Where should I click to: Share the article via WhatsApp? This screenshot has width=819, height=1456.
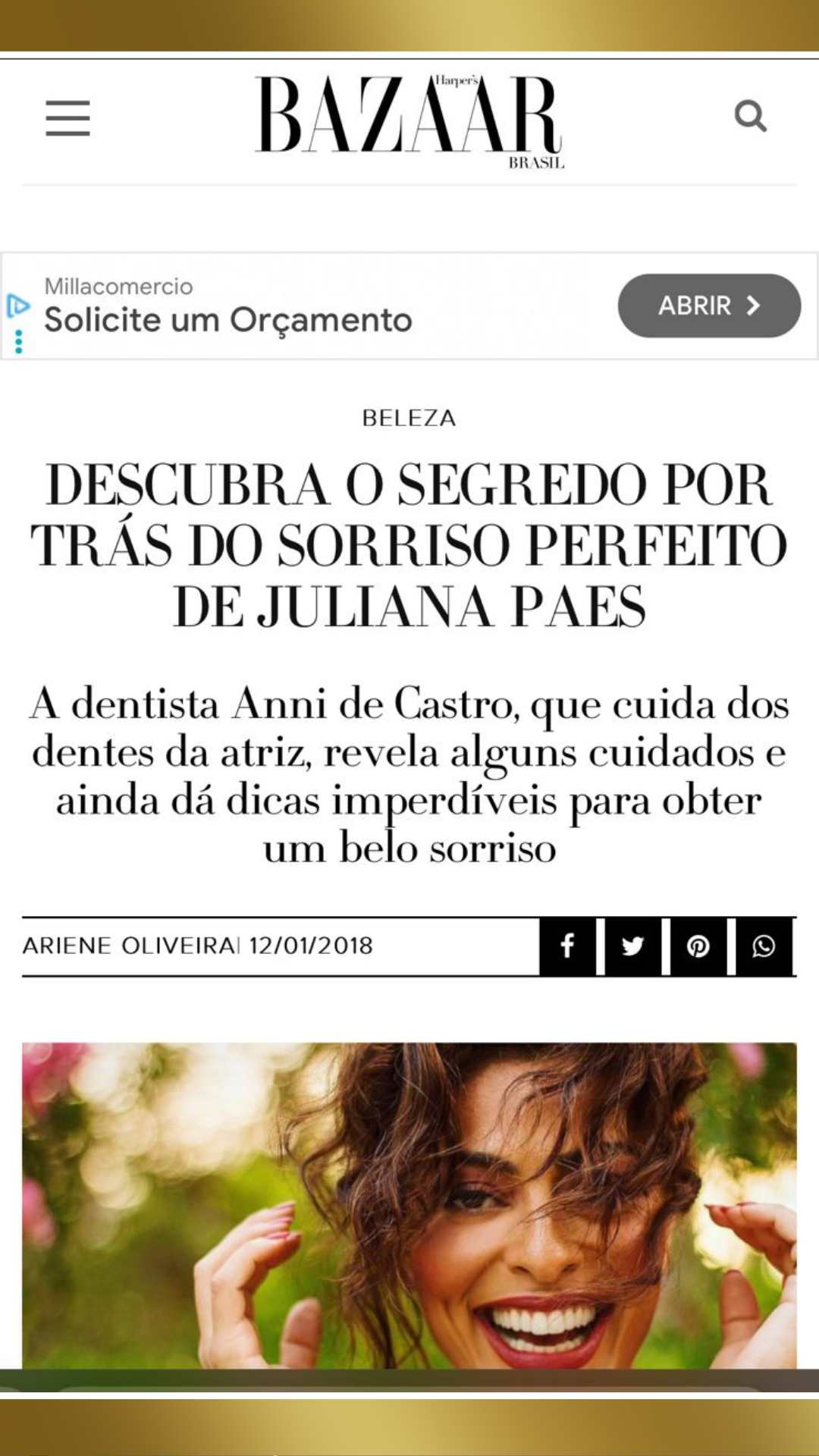[764, 946]
